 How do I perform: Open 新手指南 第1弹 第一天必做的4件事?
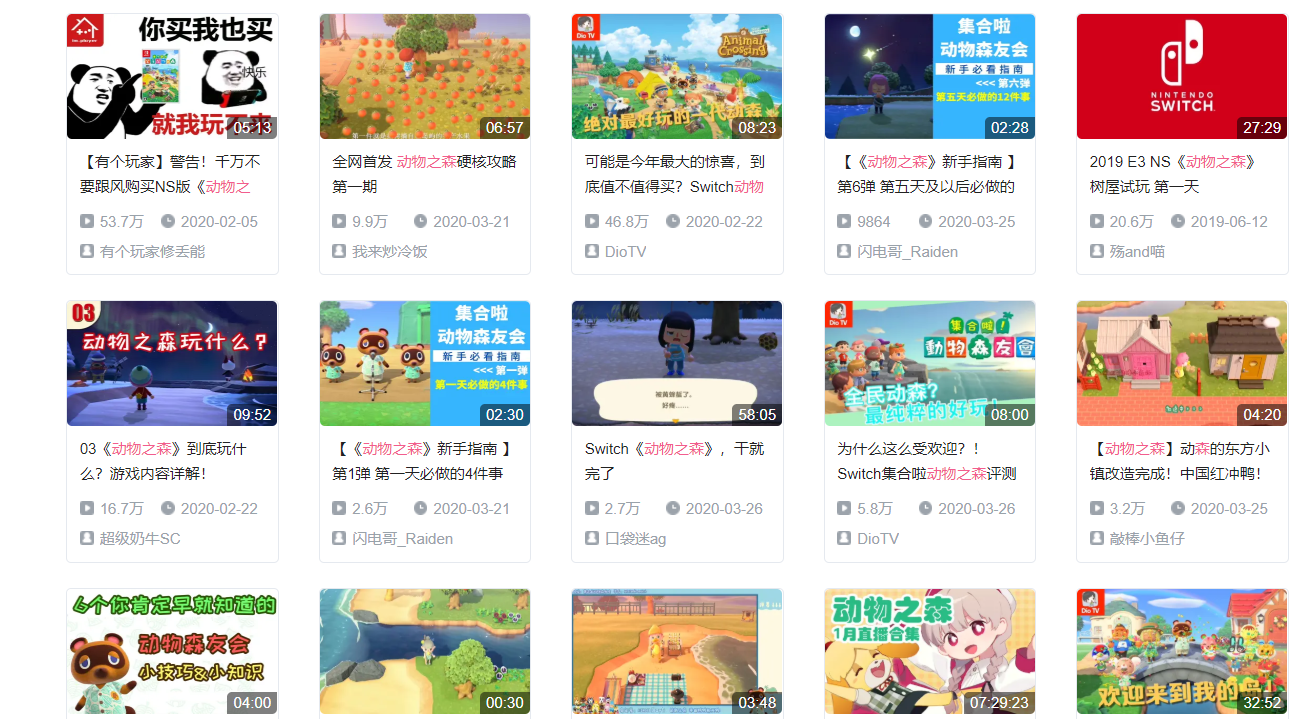(424, 461)
